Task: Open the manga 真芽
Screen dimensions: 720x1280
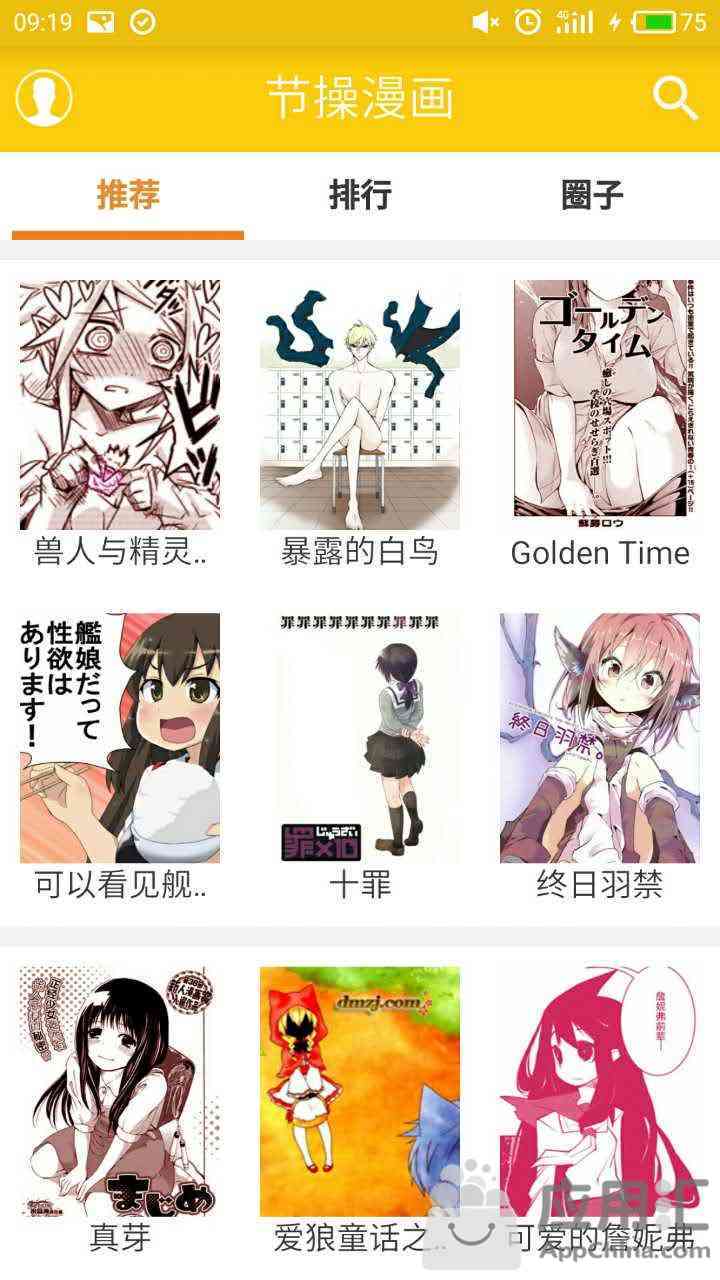Action: click(120, 1090)
